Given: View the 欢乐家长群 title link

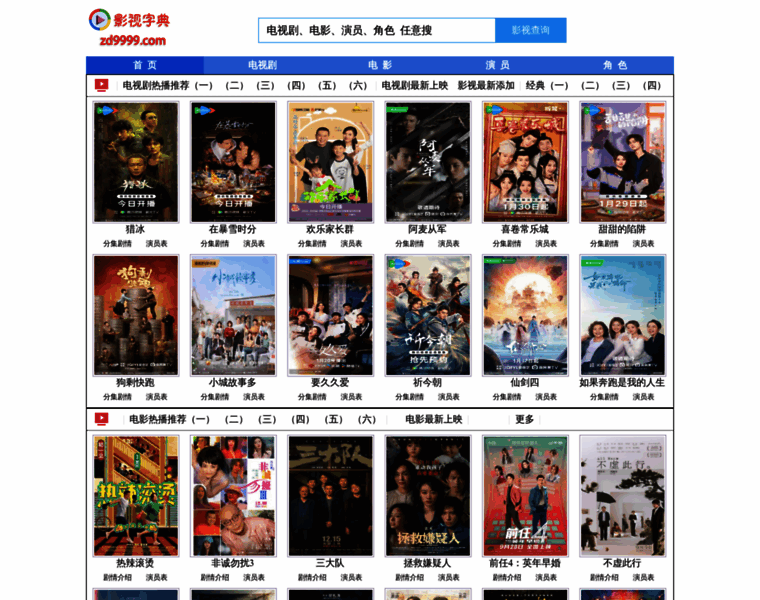Looking at the screenshot, I should coord(330,229).
